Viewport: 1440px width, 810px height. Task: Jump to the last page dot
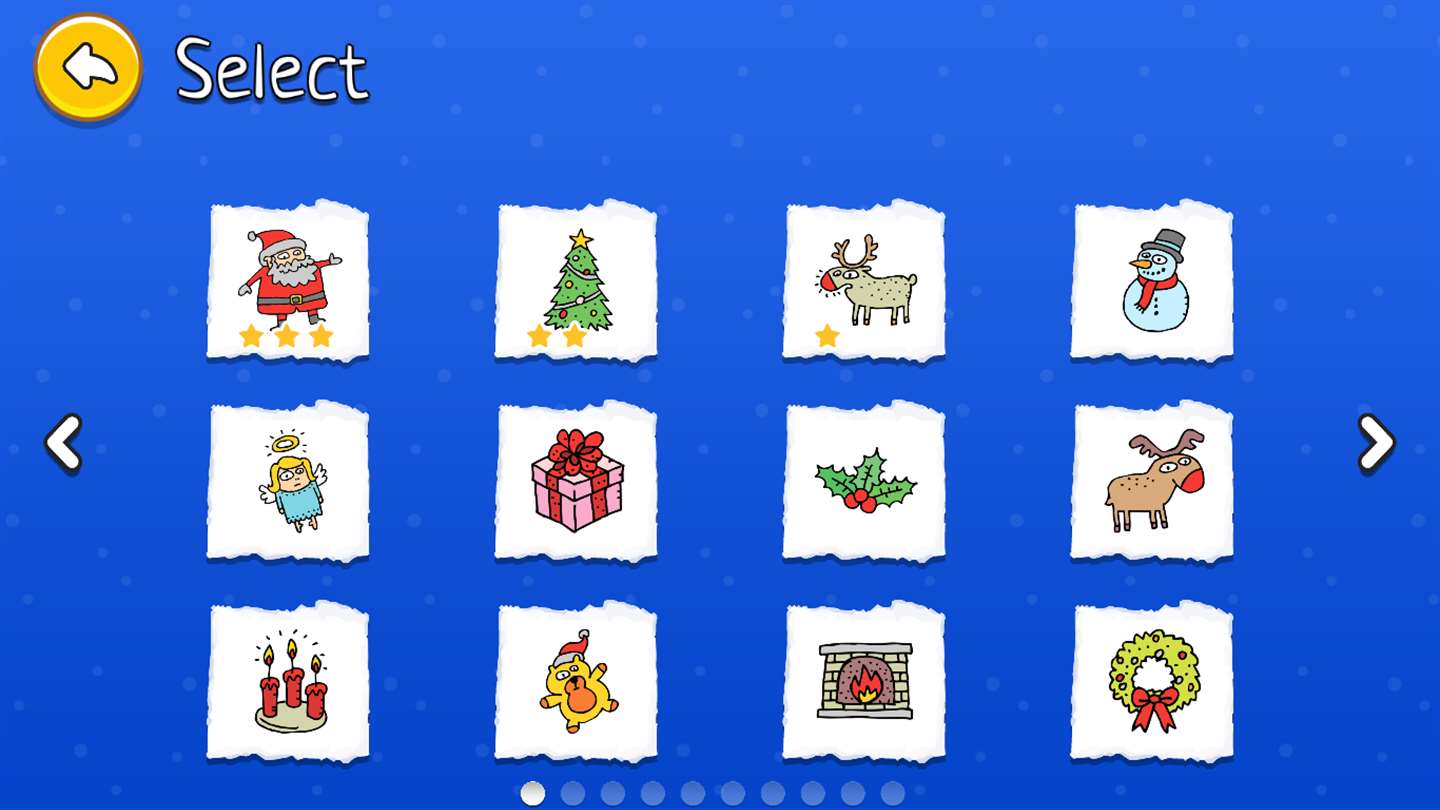893,793
